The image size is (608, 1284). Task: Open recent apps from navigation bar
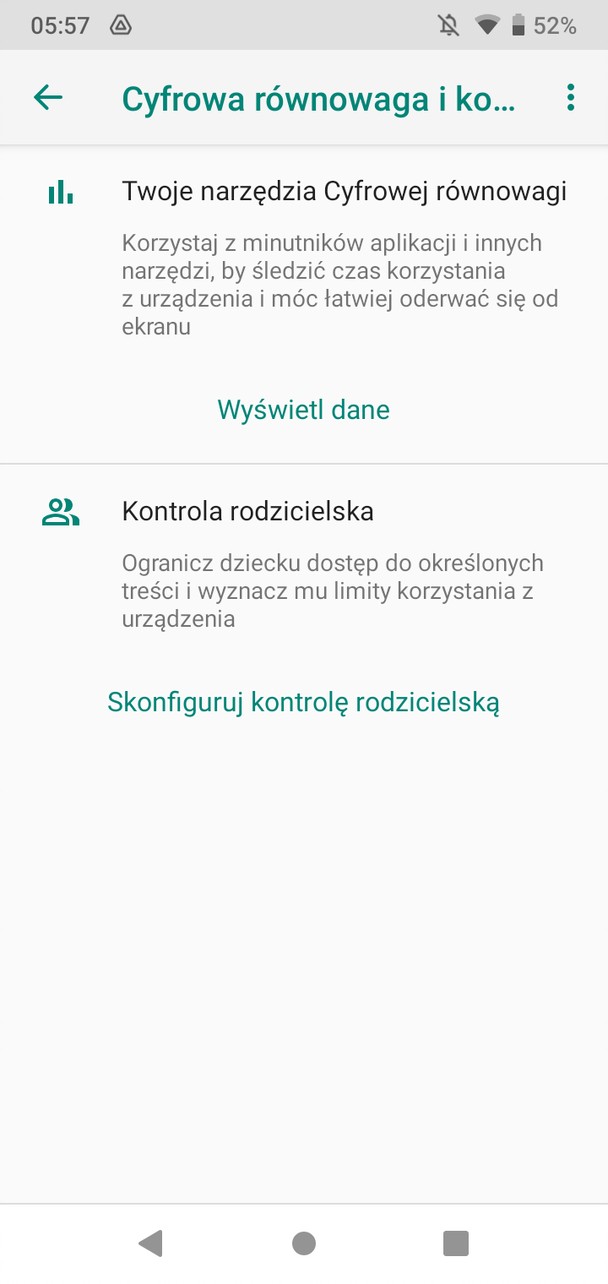(x=456, y=1243)
